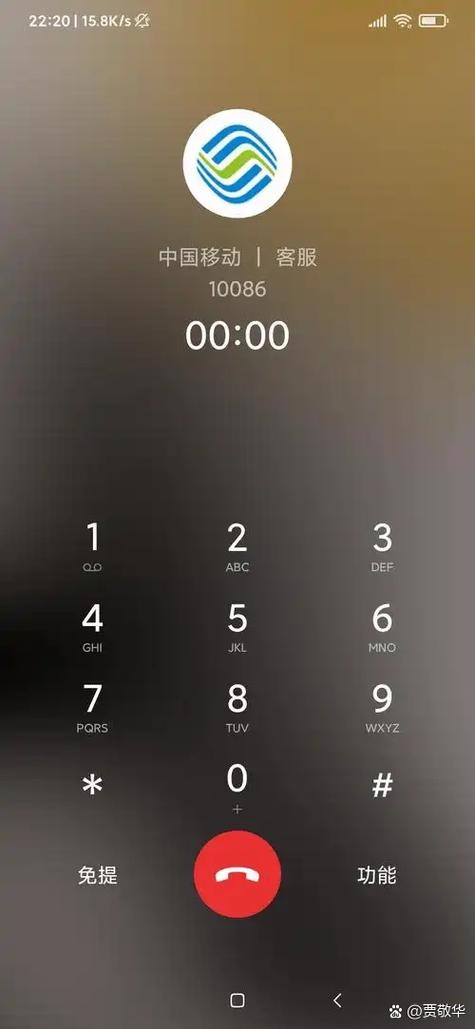Tap the 9 WXYZ key
The width and height of the screenshot is (475, 1029).
point(382,708)
